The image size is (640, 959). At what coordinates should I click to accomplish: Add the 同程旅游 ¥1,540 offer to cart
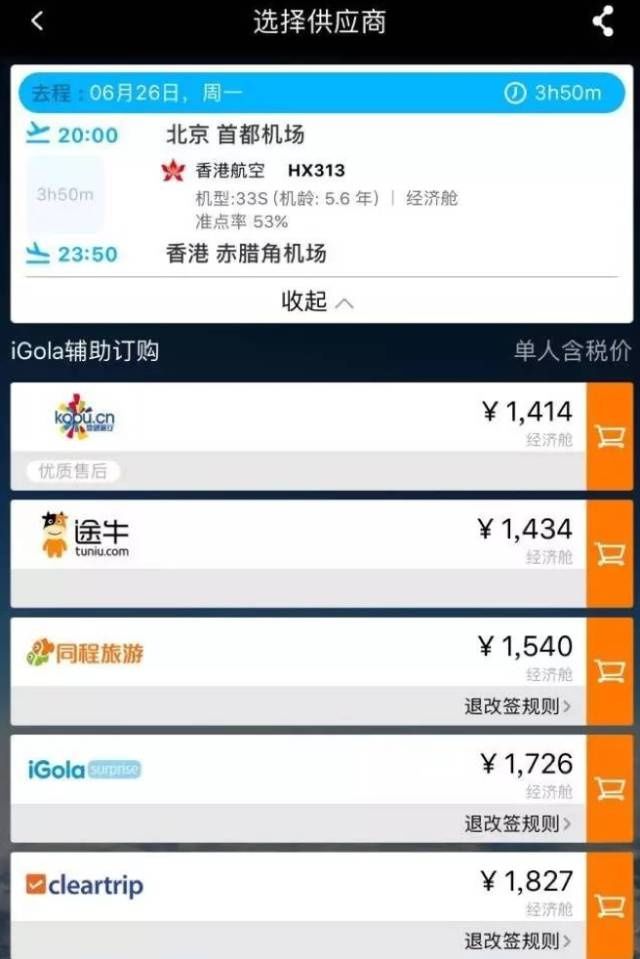pos(610,670)
